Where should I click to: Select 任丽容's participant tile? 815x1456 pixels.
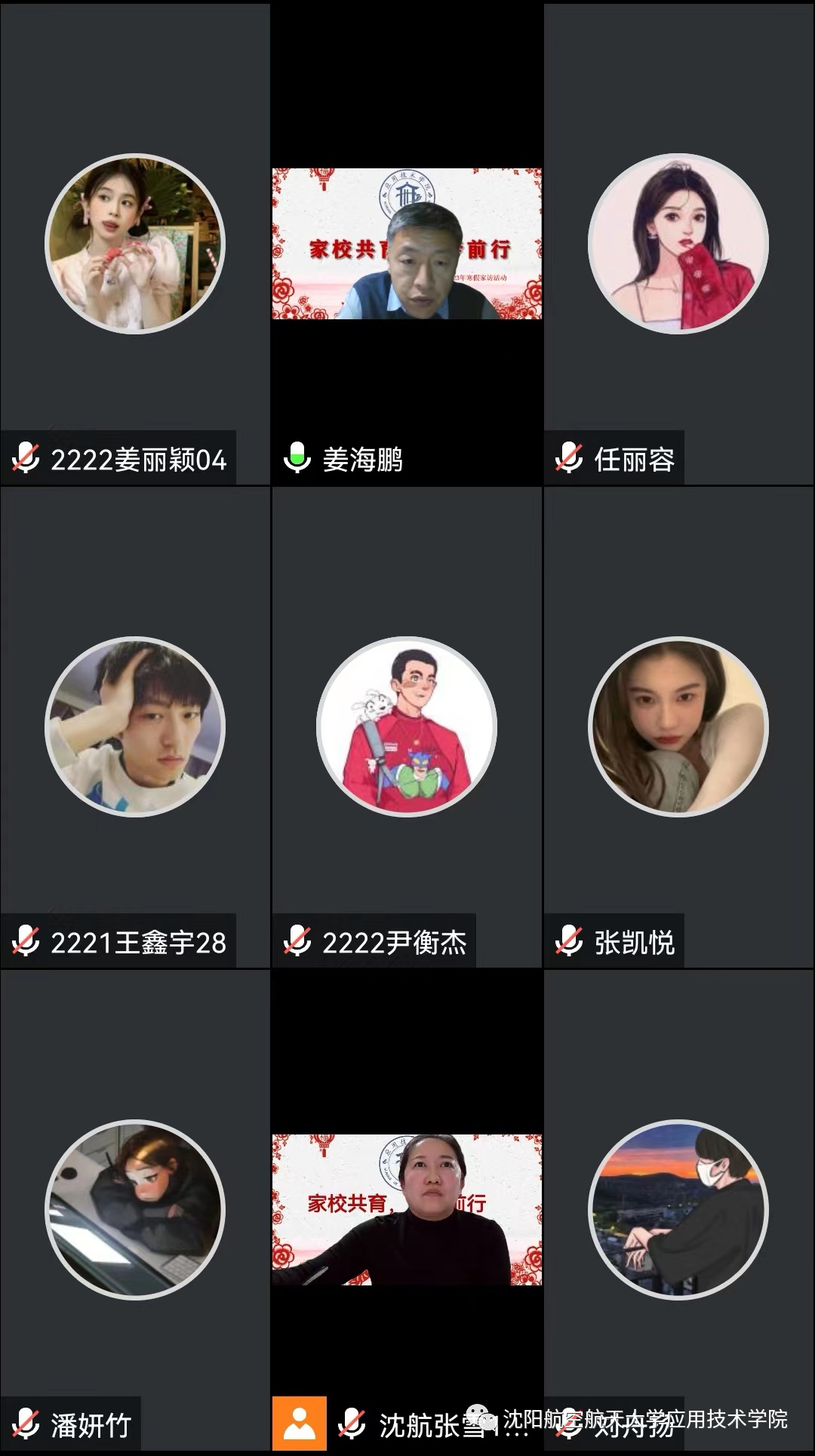point(678,244)
